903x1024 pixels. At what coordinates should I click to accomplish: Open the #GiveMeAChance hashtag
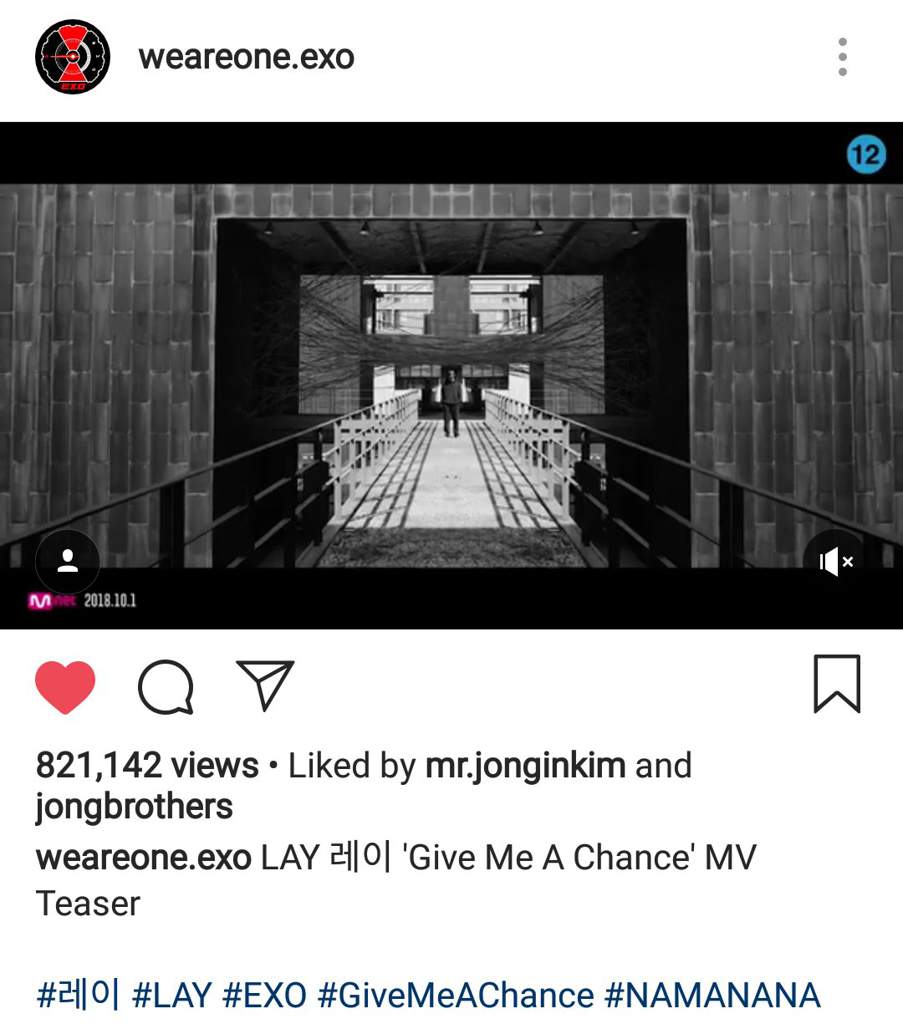pyautogui.click(x=456, y=995)
